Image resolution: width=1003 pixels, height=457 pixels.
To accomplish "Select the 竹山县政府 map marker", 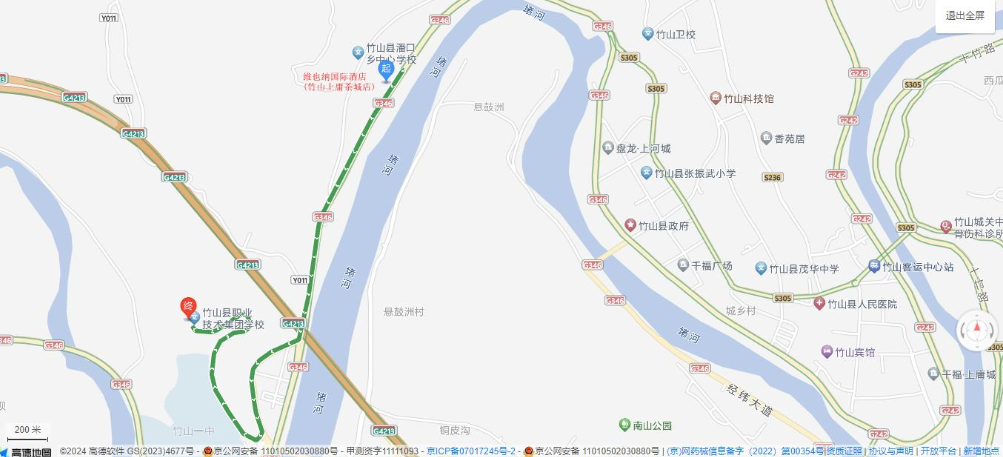I will [630, 225].
